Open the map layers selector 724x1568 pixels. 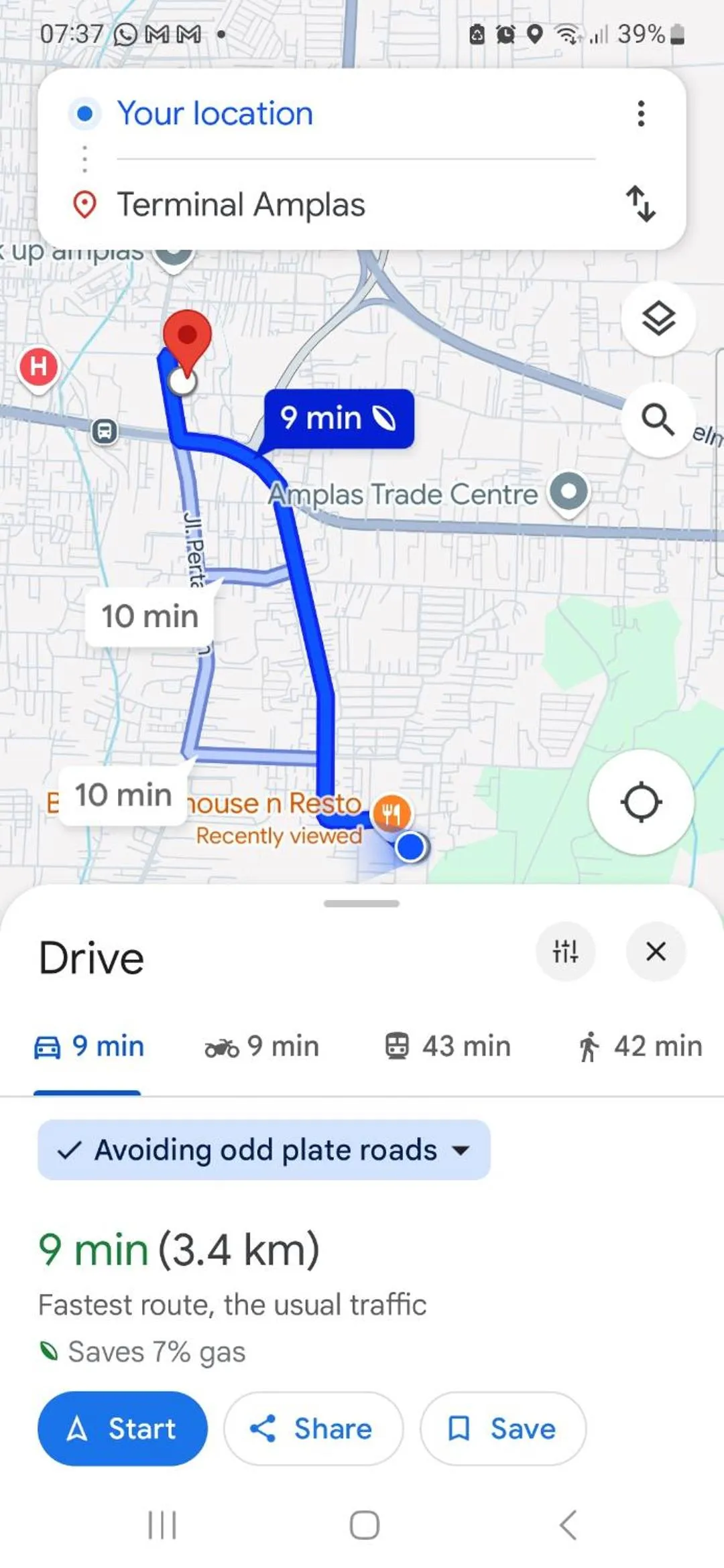[x=658, y=318]
